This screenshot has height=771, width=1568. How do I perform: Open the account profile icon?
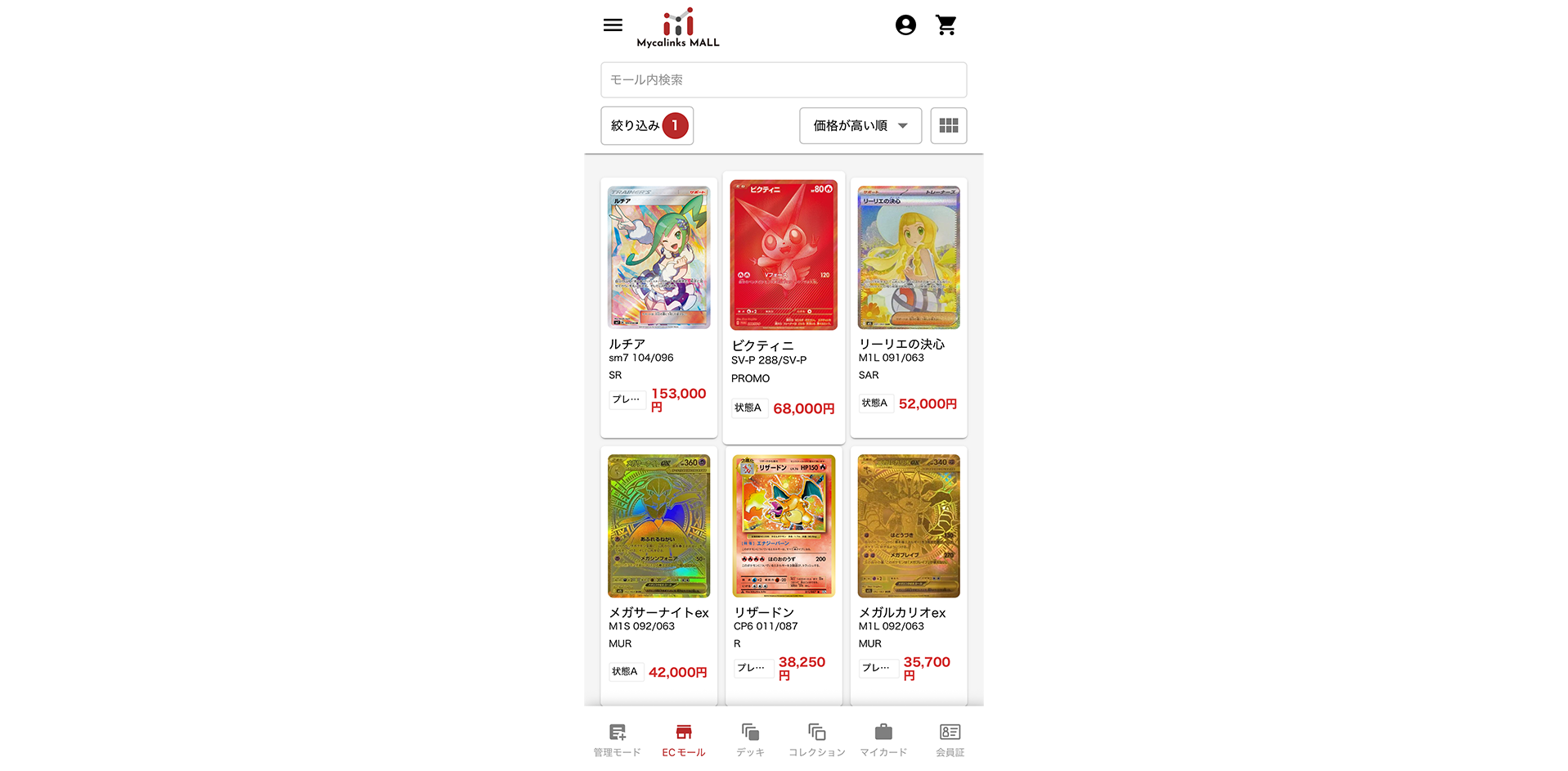(905, 25)
